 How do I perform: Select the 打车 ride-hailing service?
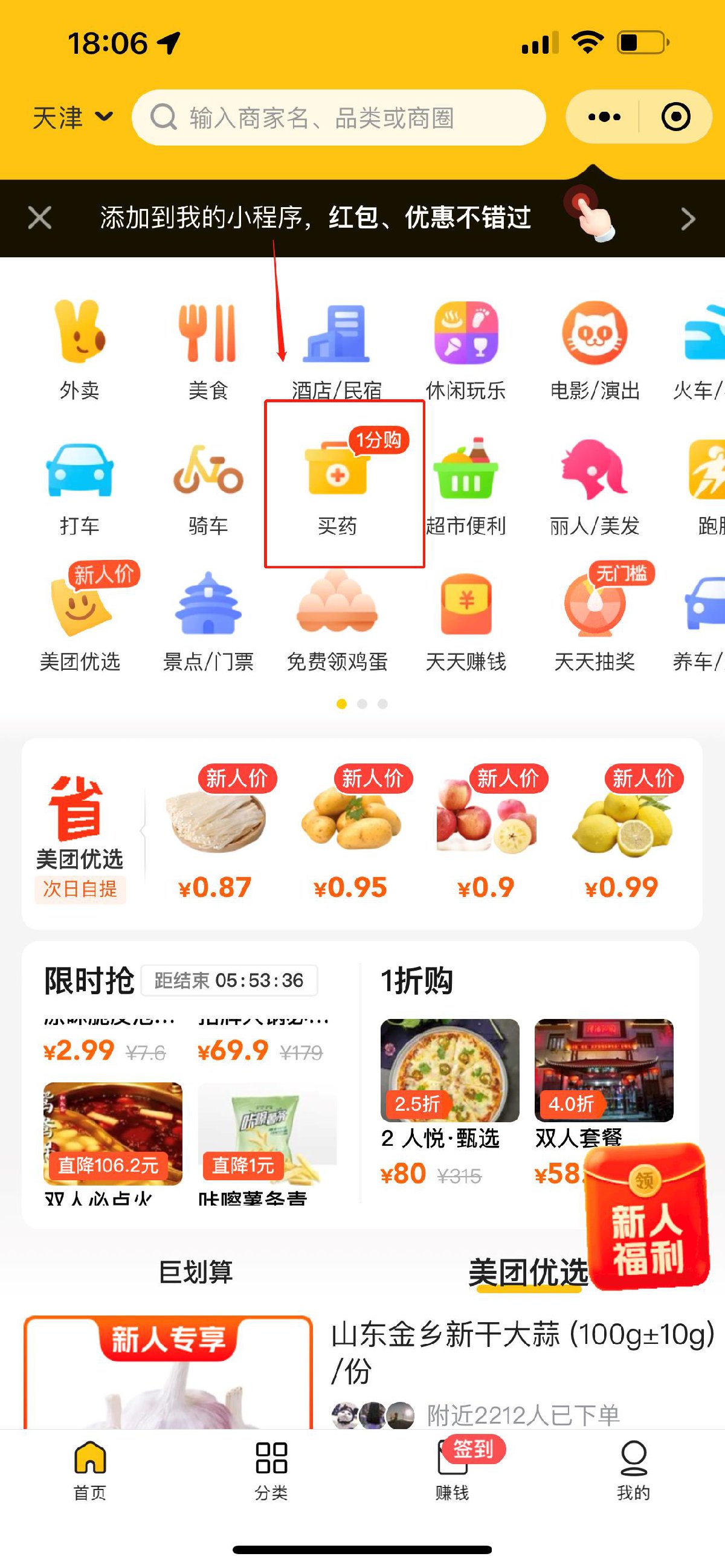point(79,485)
